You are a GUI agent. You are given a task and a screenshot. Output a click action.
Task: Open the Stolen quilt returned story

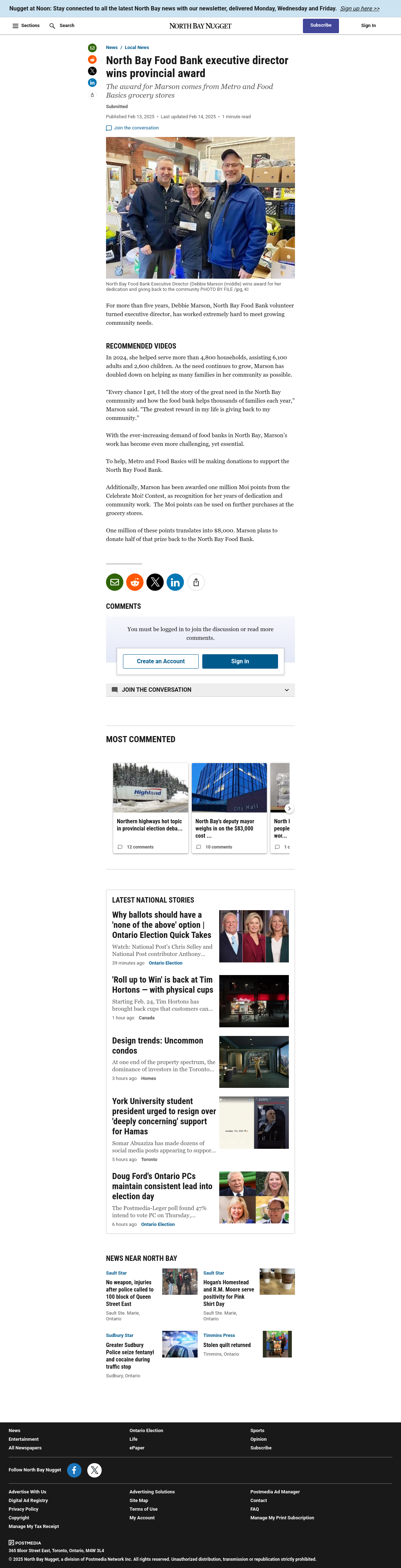227,1345
